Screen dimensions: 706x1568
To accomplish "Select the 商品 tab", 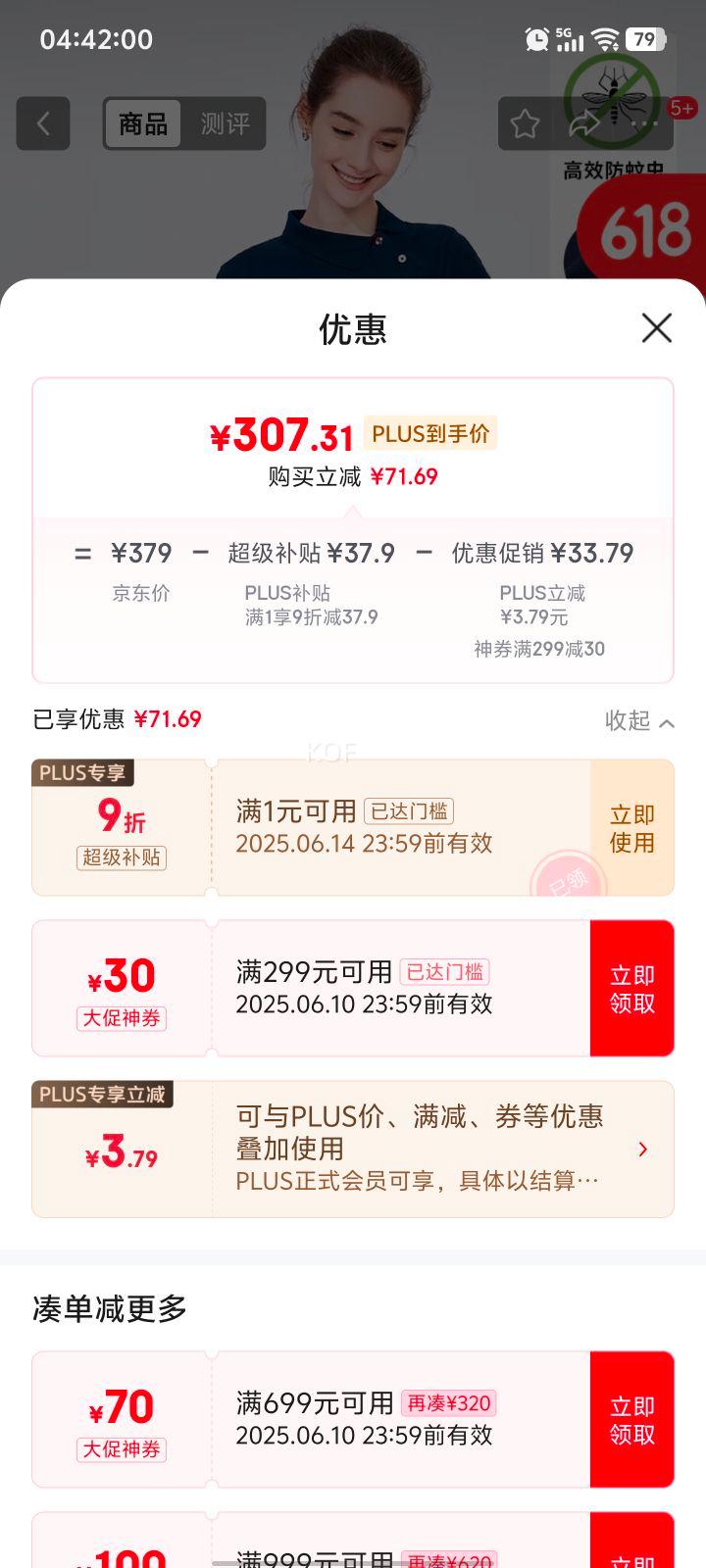I will coord(143,123).
